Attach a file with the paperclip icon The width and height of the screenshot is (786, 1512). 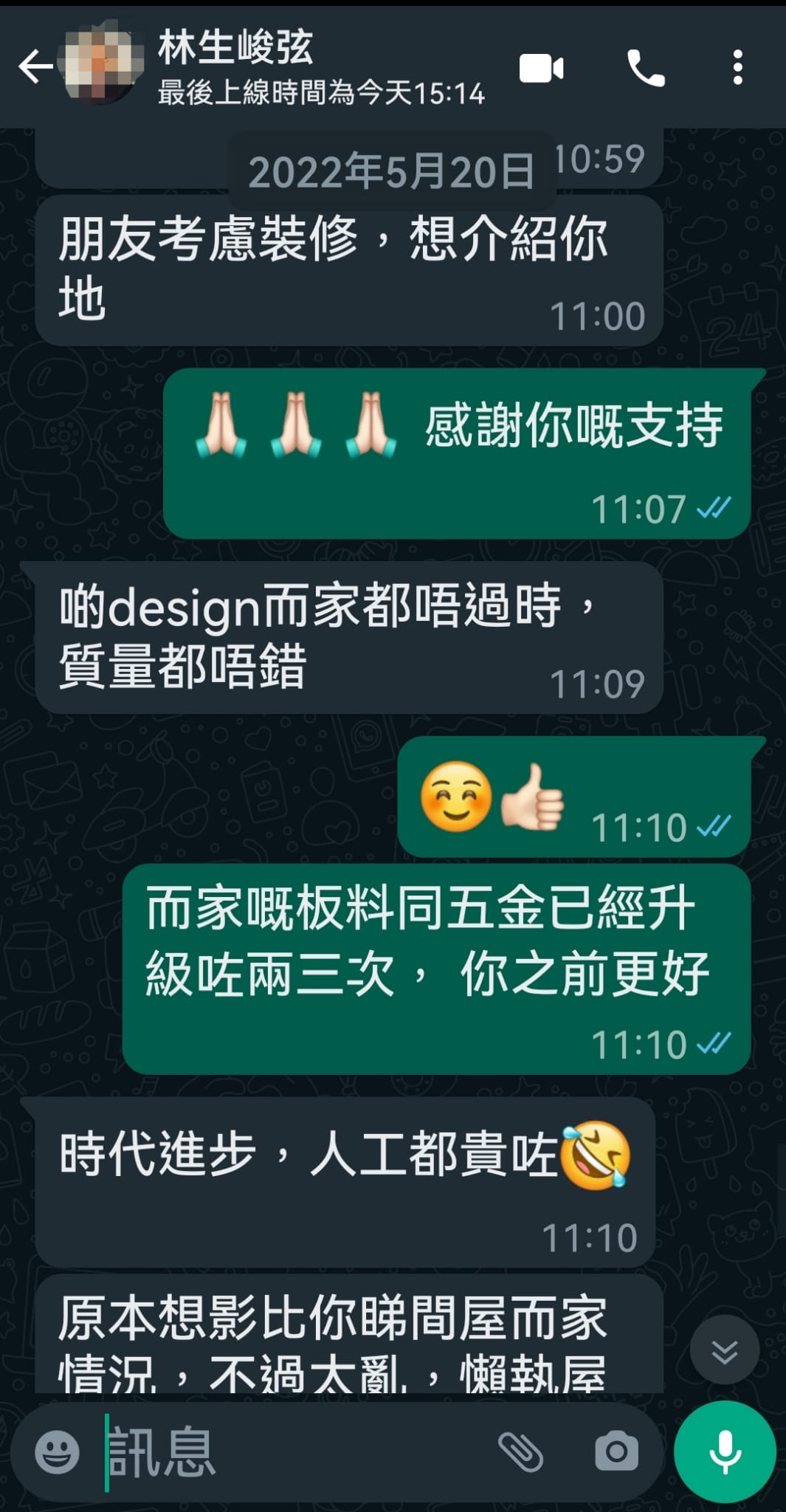point(521,1451)
